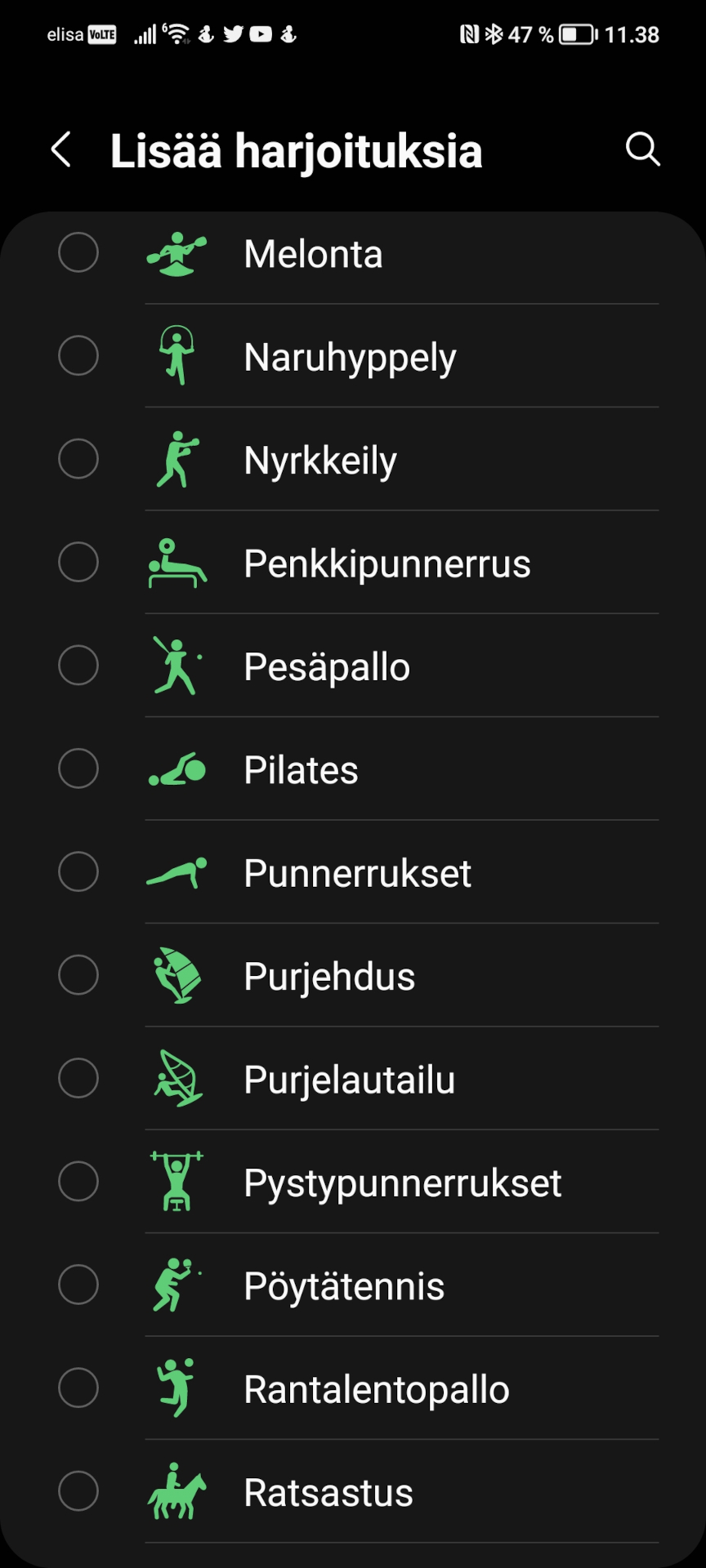The height and width of the screenshot is (1568, 706).
Task: Add Pesäpallo to selected exercises
Action: pyautogui.click(x=78, y=666)
